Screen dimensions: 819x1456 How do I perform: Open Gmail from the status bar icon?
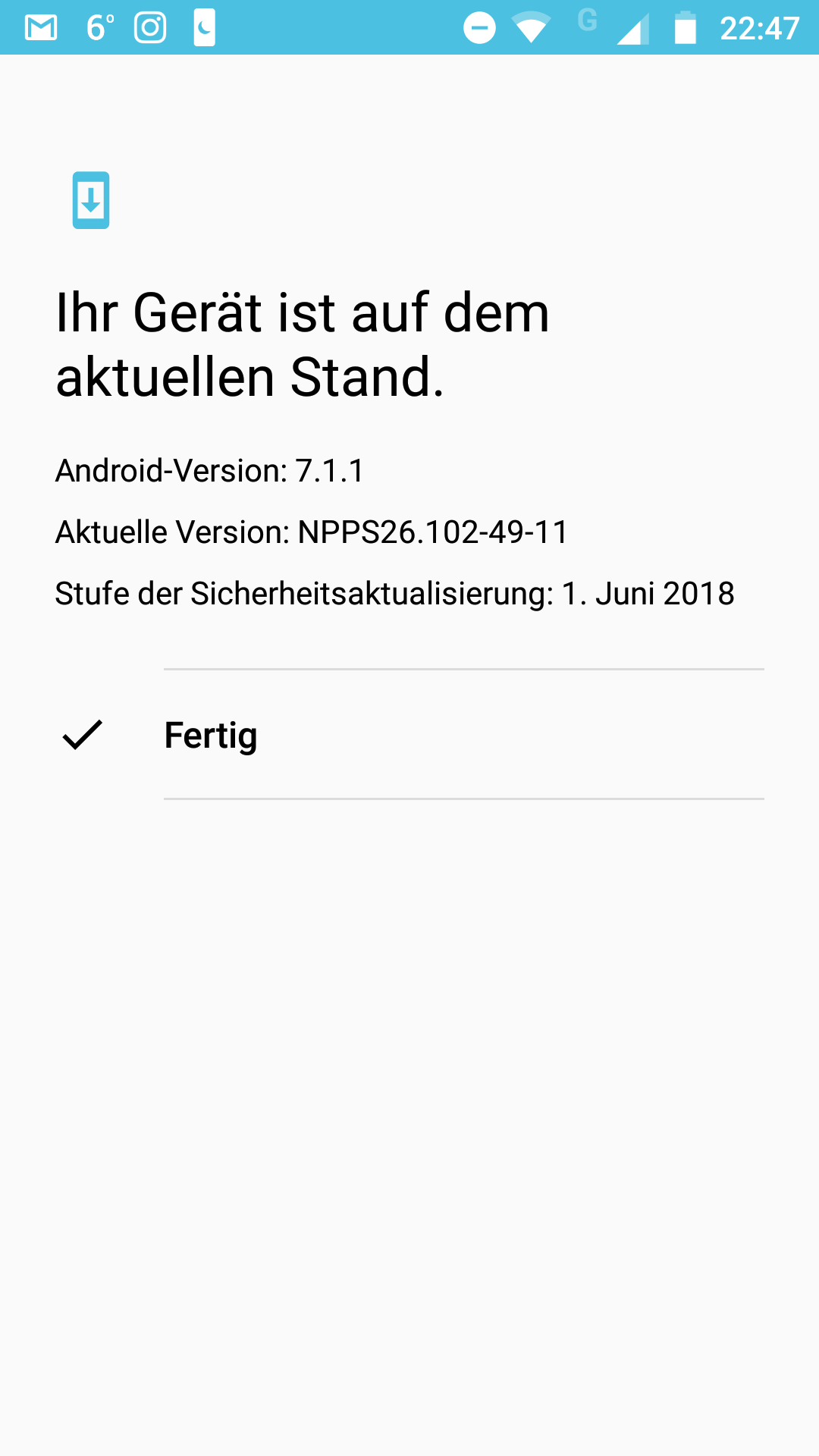[42, 27]
